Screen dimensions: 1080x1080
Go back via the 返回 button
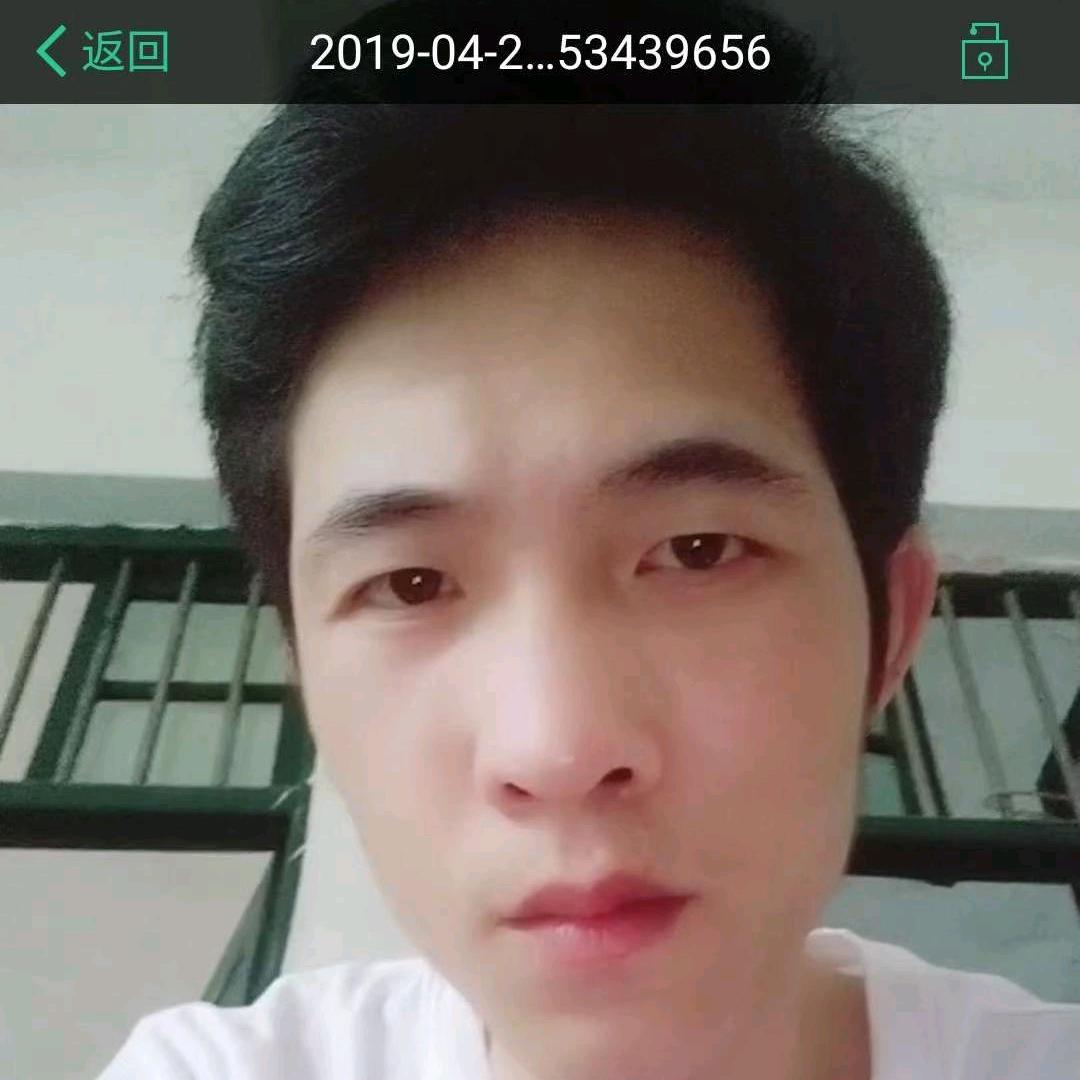point(102,52)
